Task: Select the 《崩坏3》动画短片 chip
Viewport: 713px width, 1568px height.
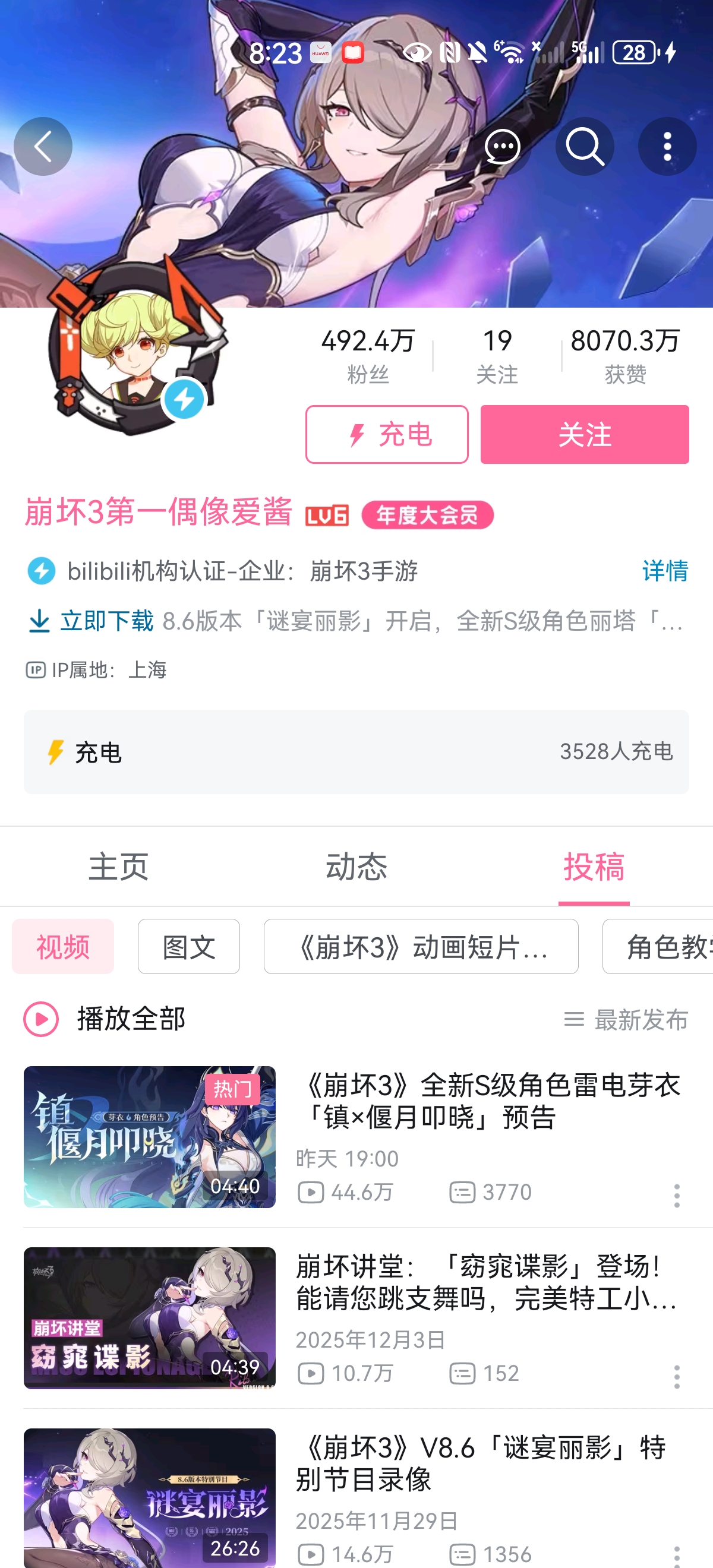Action: click(421, 947)
